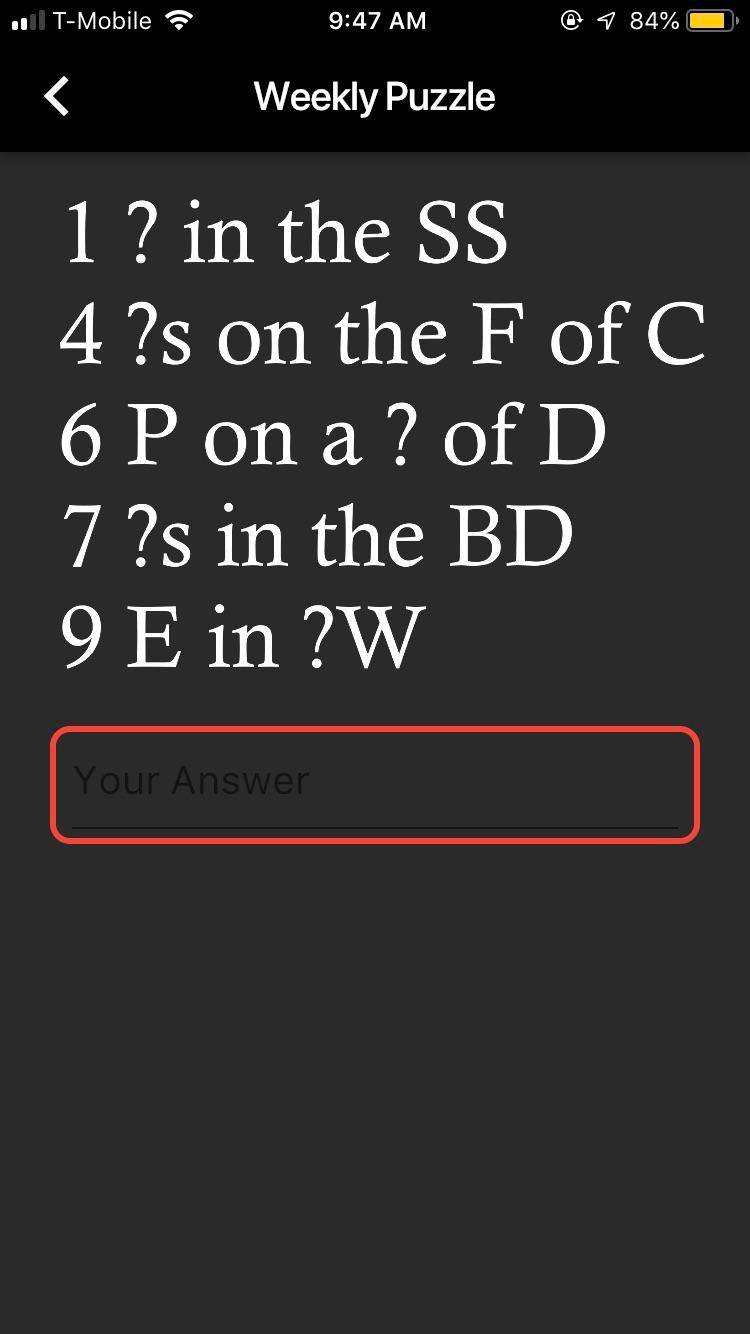Viewport: 750px width, 1334px height.
Task: Tap the Your Answer placeholder text
Action: [x=190, y=780]
